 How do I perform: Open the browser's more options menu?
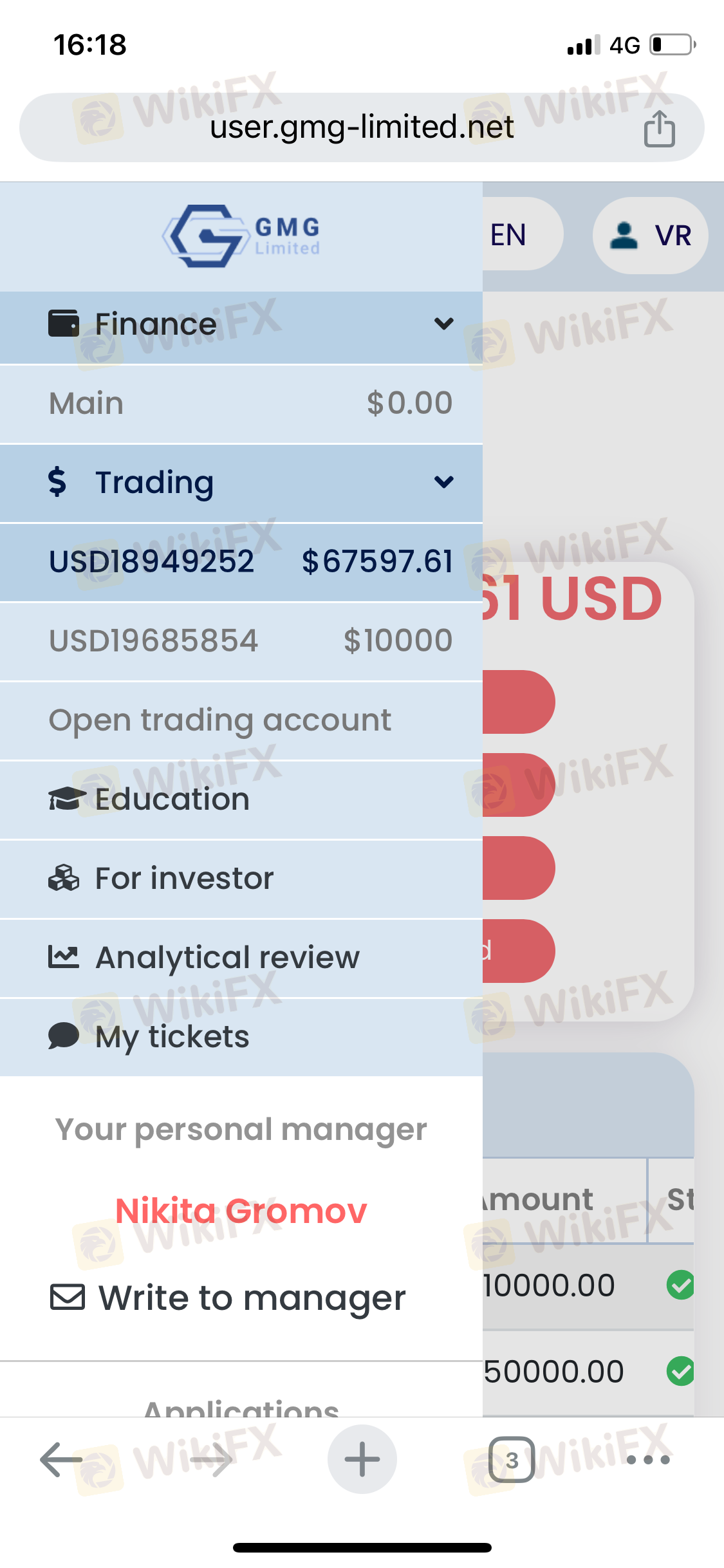point(648,1459)
